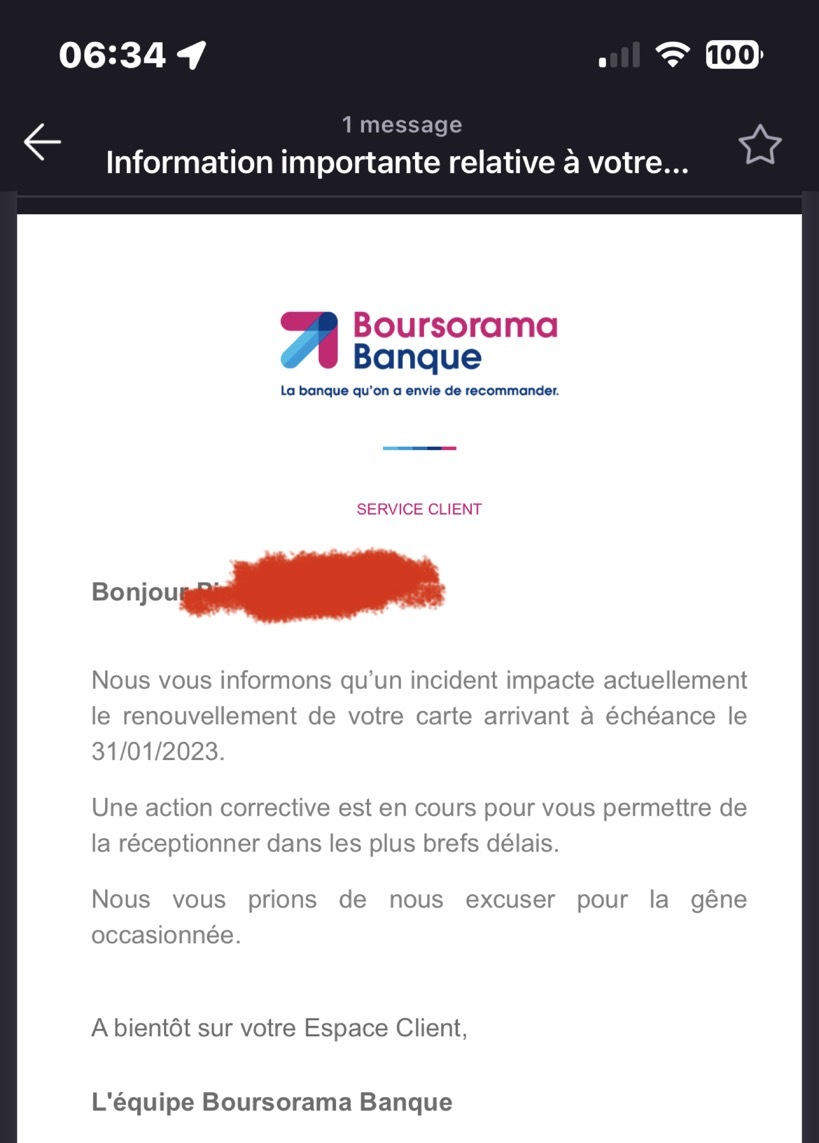819x1143 pixels.
Task: Go back to the inbox
Action: [x=42, y=144]
